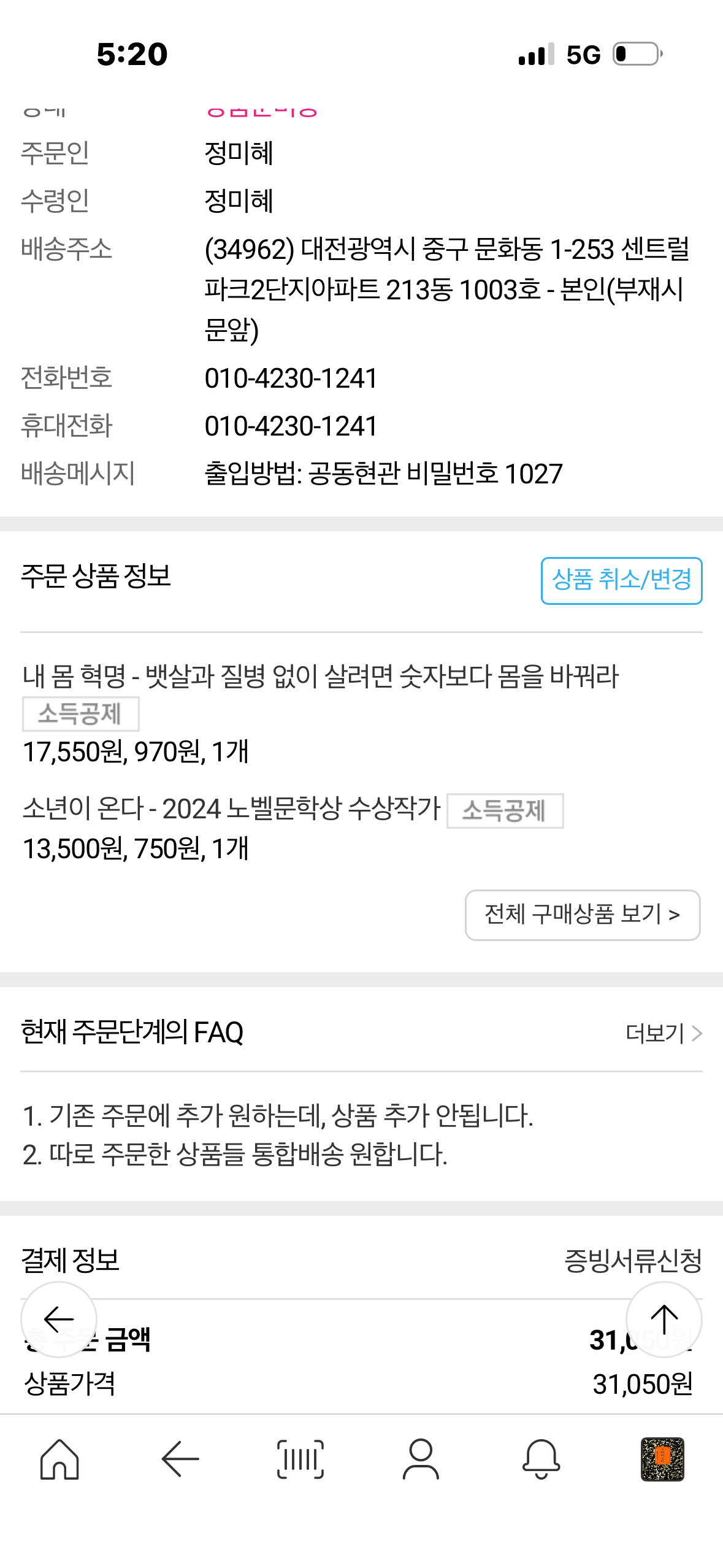The width and height of the screenshot is (723, 1568).
Task: Go to home in bottom bar
Action: (x=59, y=1459)
